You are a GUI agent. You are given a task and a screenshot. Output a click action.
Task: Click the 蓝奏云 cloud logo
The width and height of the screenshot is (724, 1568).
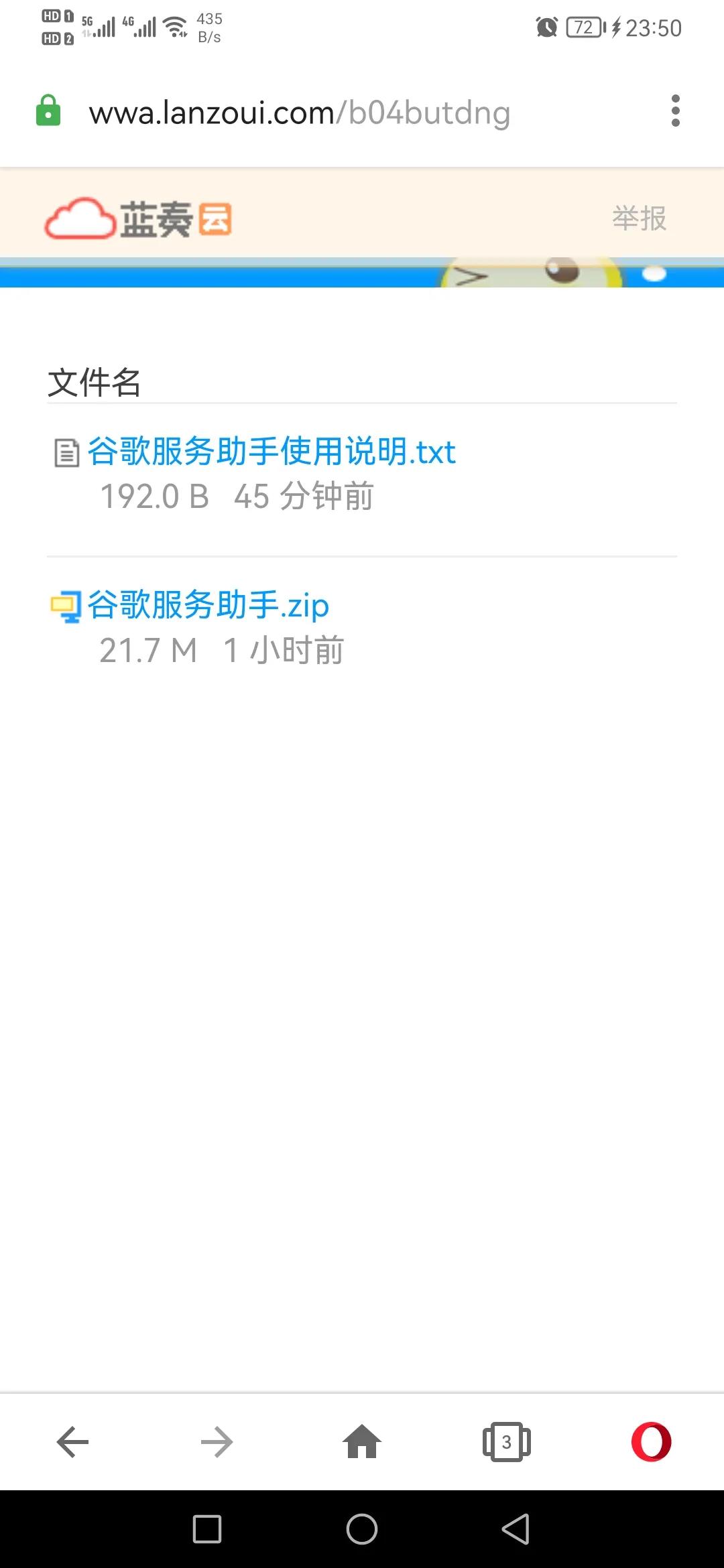(x=137, y=217)
